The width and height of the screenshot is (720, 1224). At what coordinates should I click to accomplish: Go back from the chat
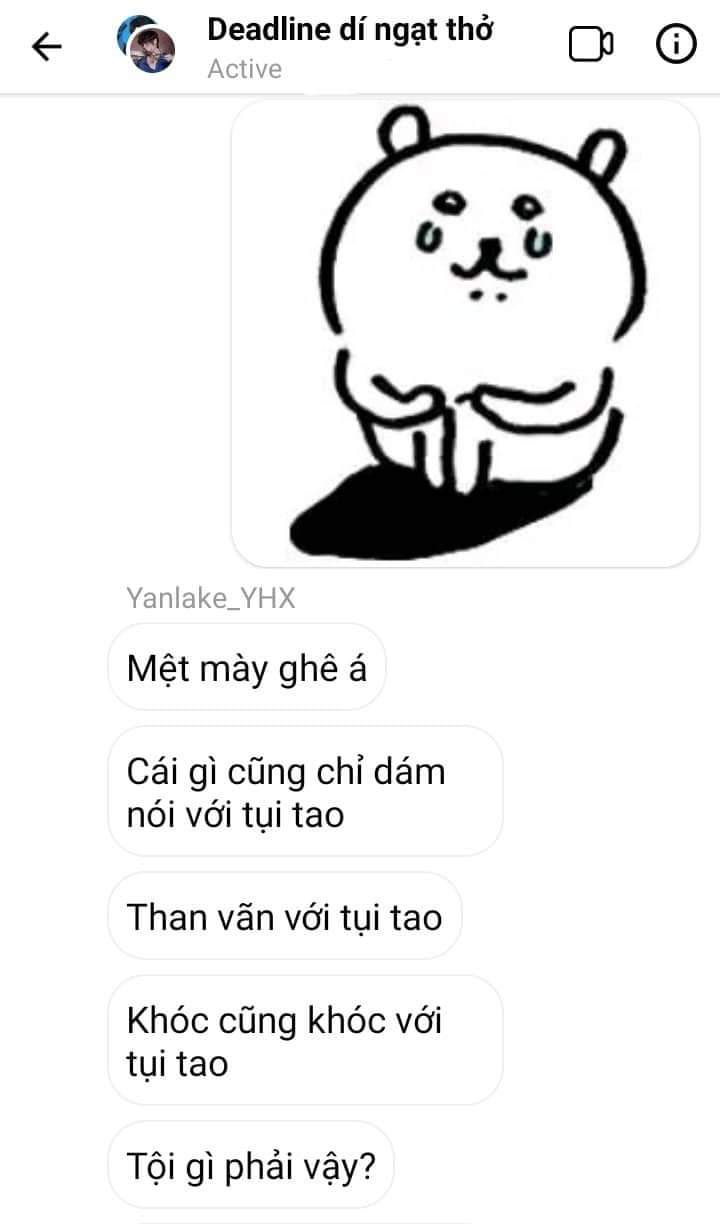tap(46, 46)
